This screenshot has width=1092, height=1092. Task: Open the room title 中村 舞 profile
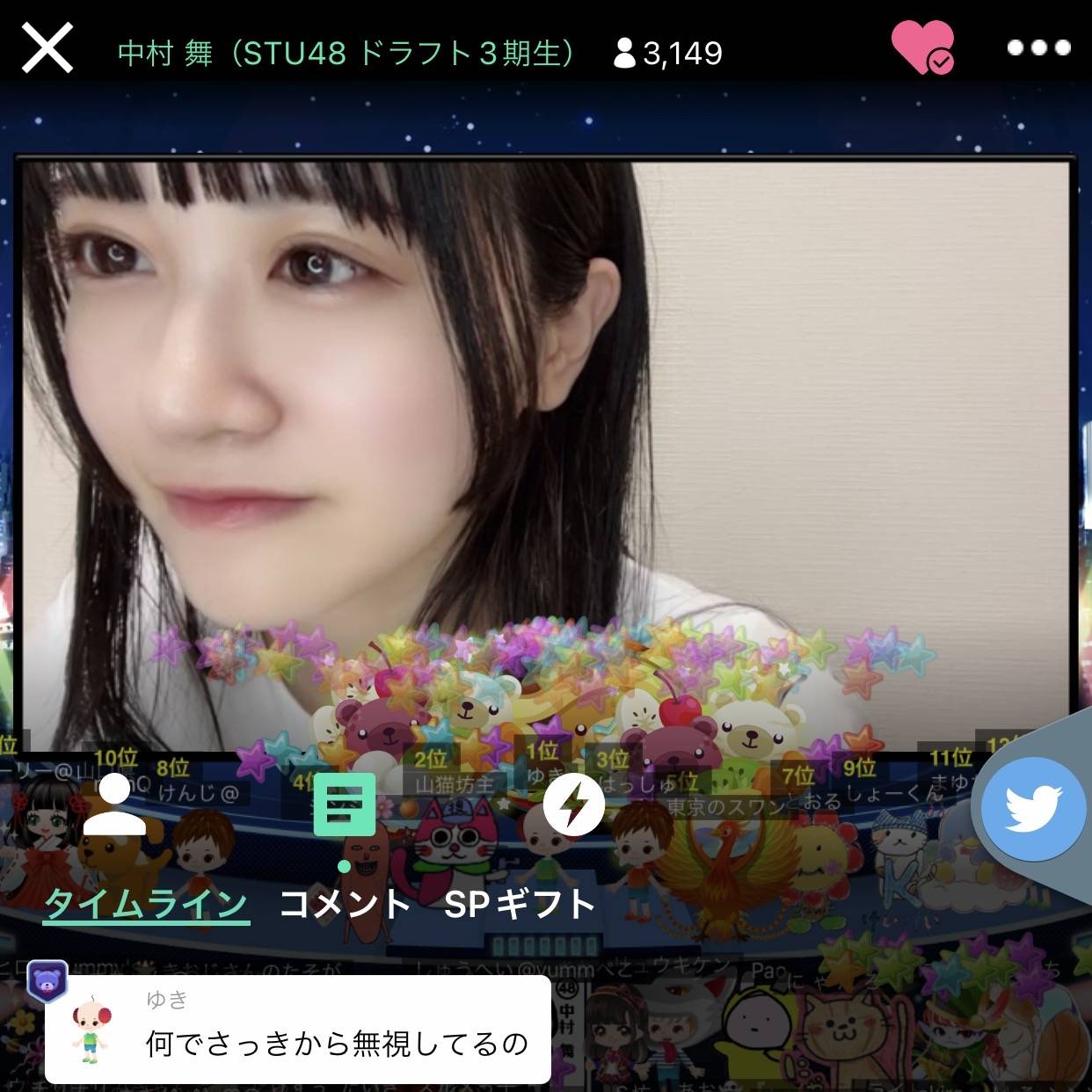click(x=346, y=53)
